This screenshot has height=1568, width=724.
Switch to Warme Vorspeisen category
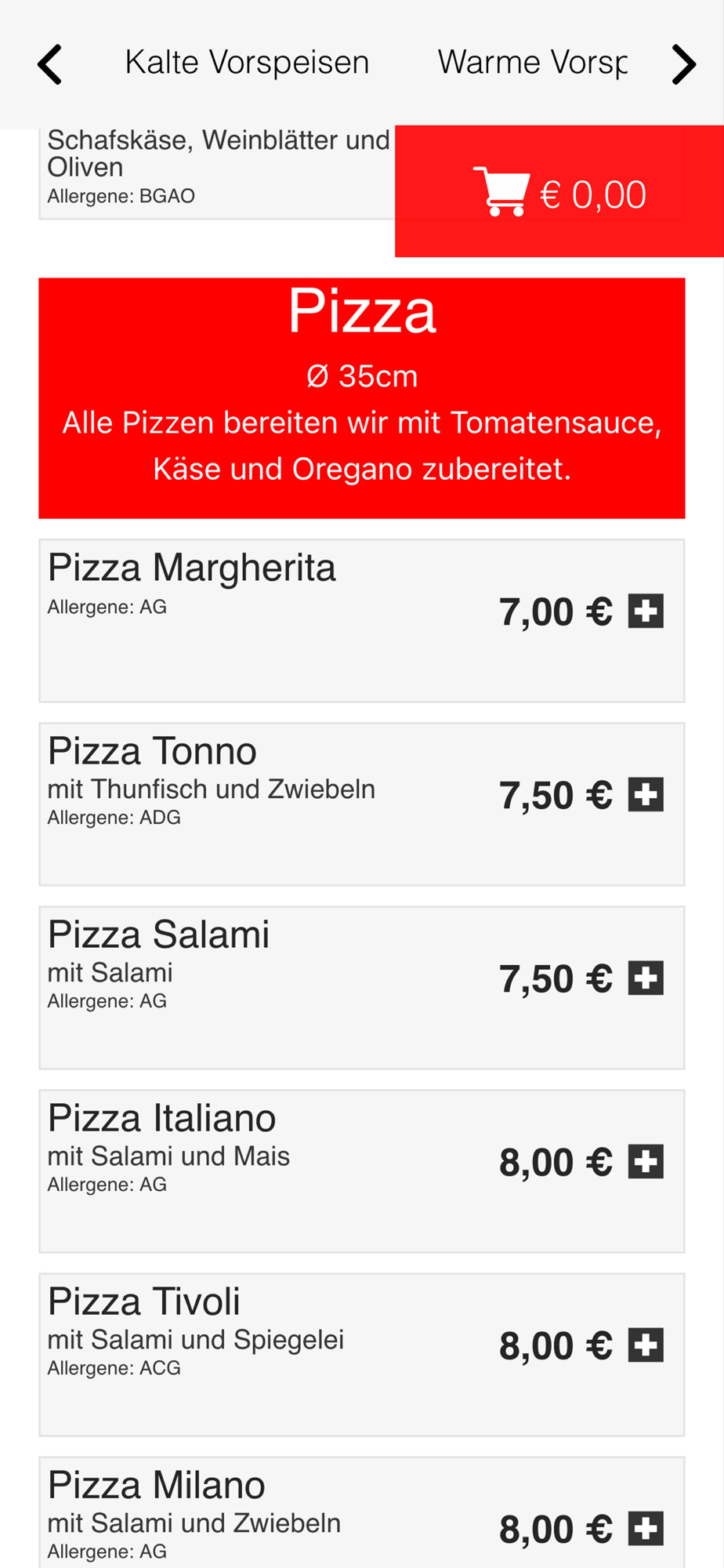pyautogui.click(x=532, y=63)
